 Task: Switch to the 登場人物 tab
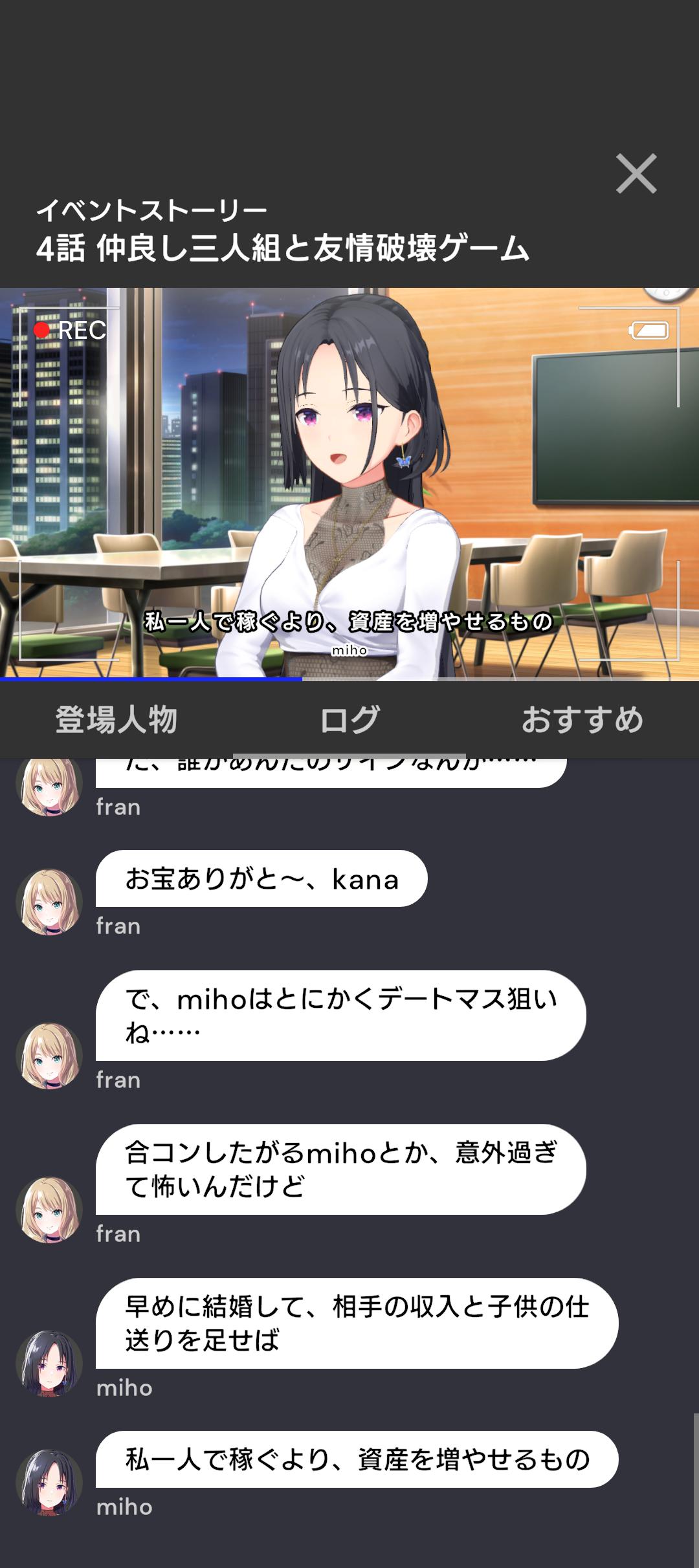coord(116,719)
